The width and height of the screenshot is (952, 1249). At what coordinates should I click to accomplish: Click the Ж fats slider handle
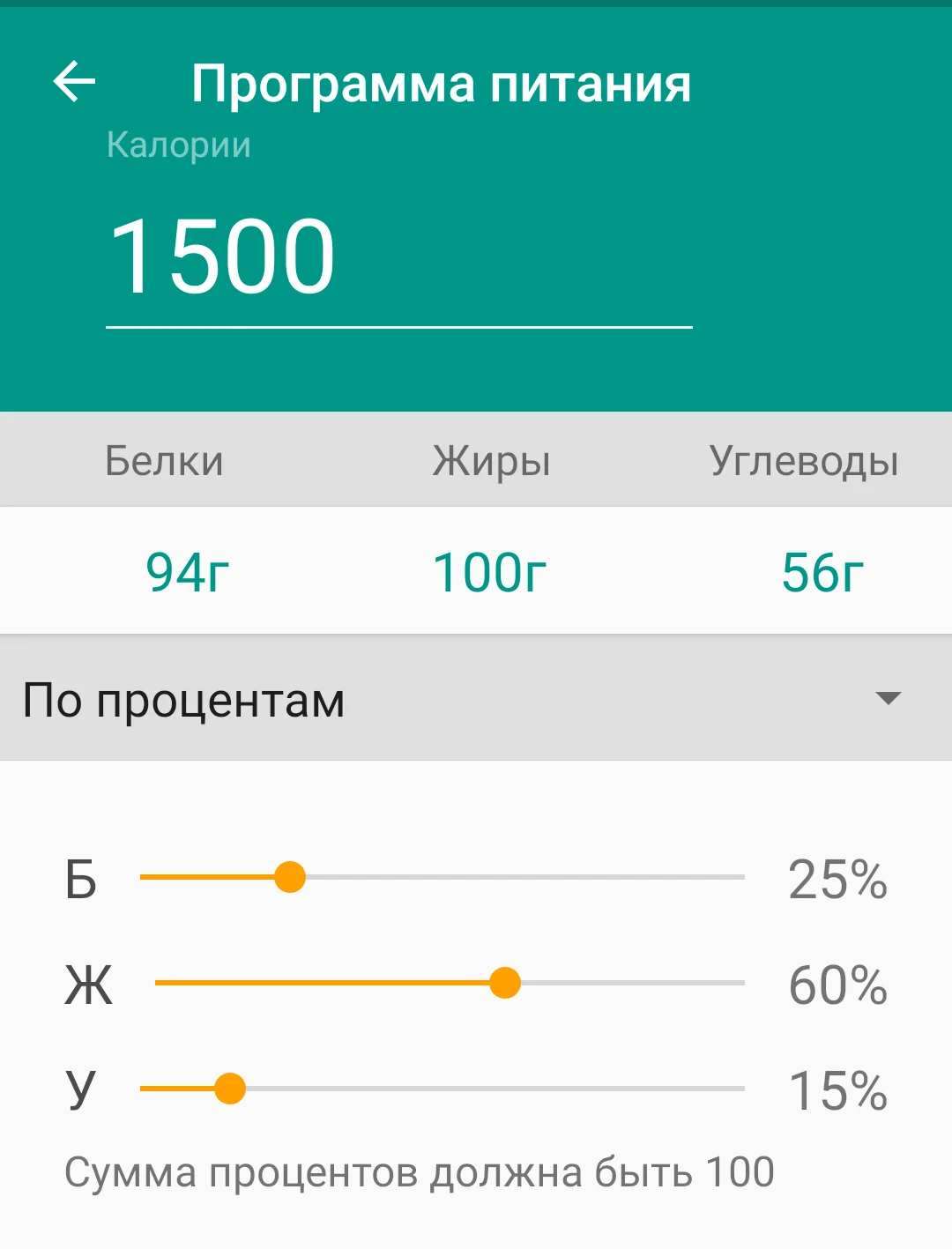tap(505, 983)
